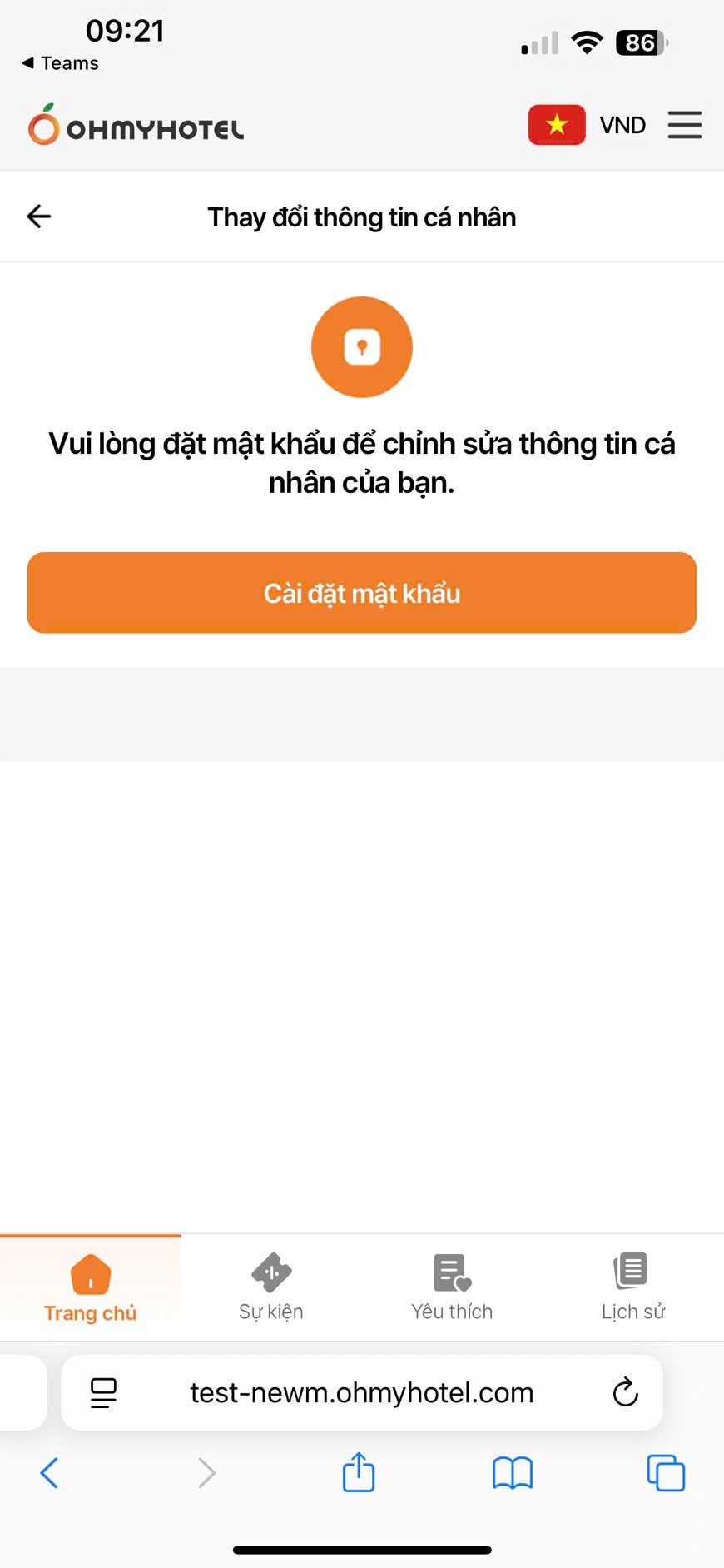Screen dimensions: 724x1568
Task: Show all open Safari tabs
Action: 666,1472
